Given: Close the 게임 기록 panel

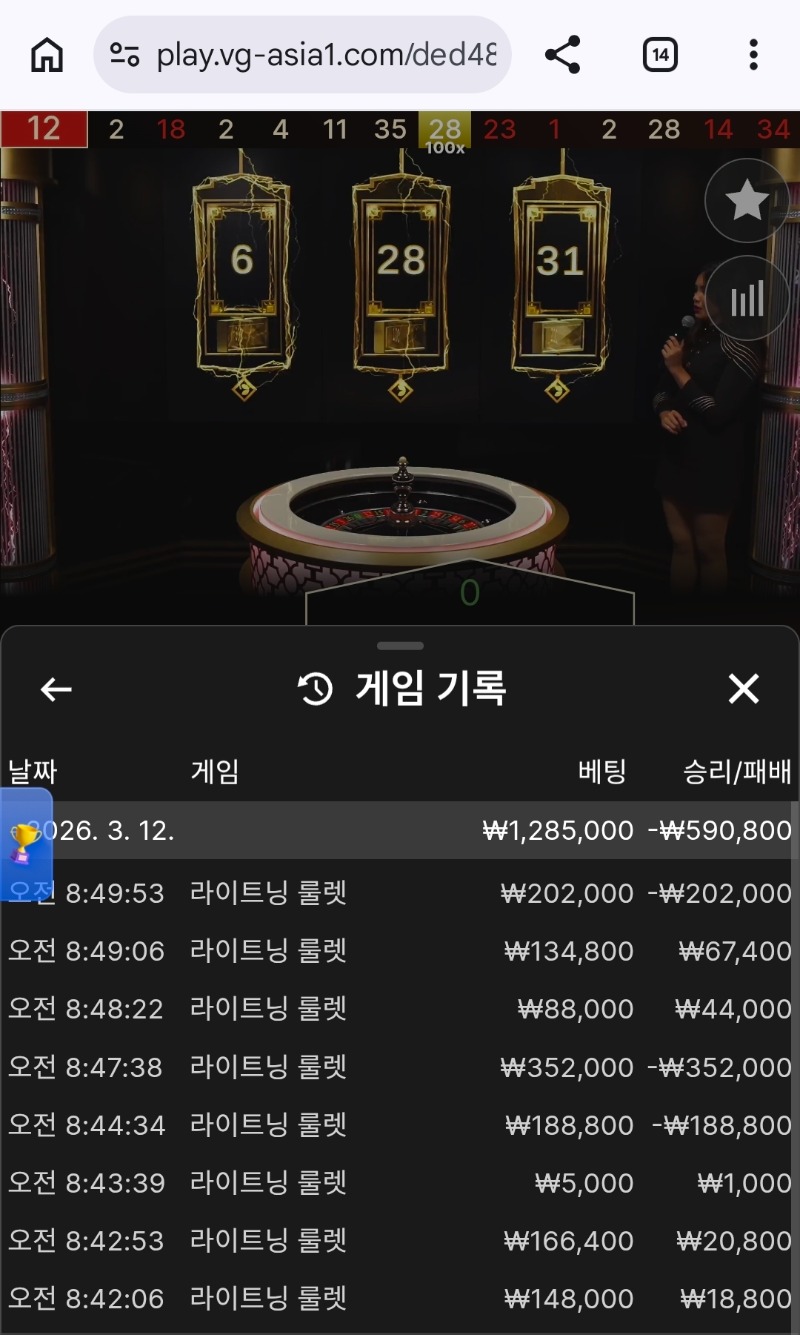Looking at the screenshot, I should (744, 690).
